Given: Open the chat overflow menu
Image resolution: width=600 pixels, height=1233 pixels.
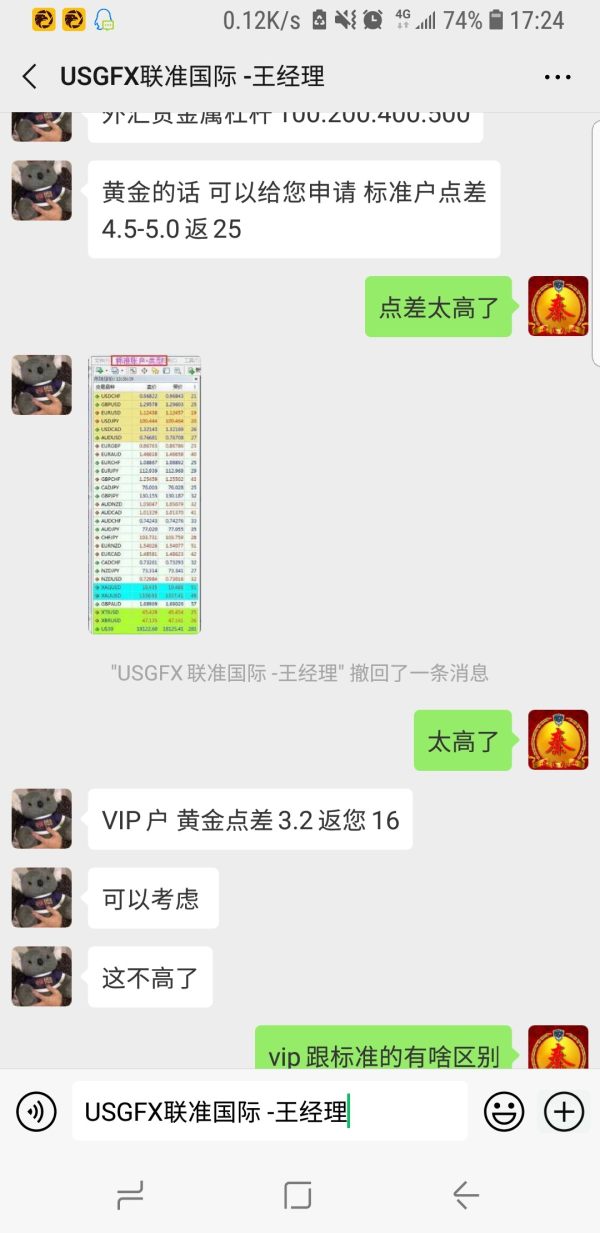Looking at the screenshot, I should click(x=557, y=77).
